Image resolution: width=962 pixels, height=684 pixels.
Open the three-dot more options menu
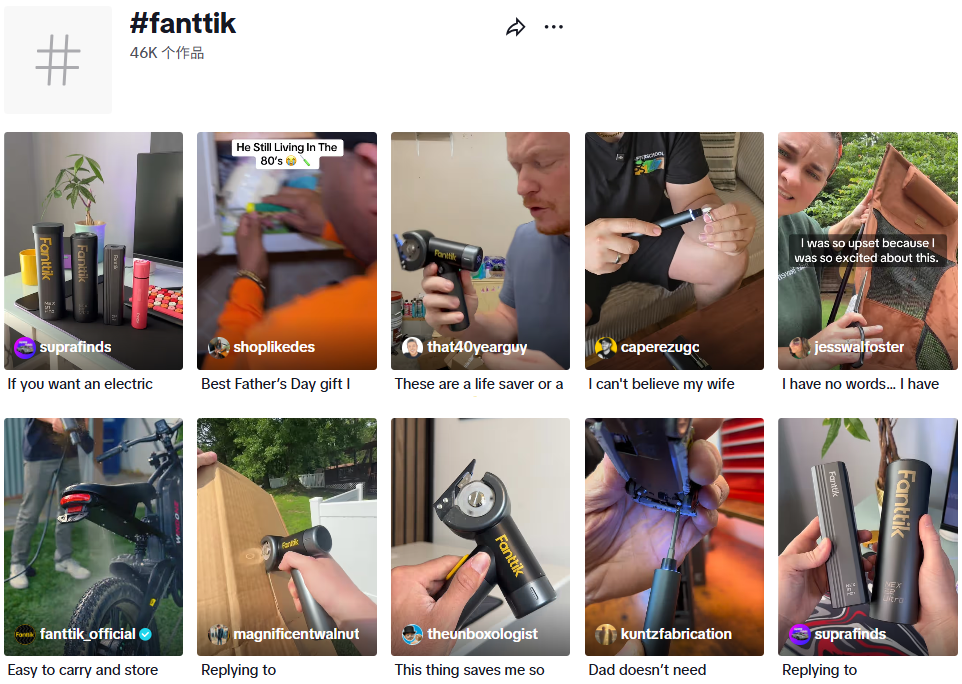click(553, 27)
